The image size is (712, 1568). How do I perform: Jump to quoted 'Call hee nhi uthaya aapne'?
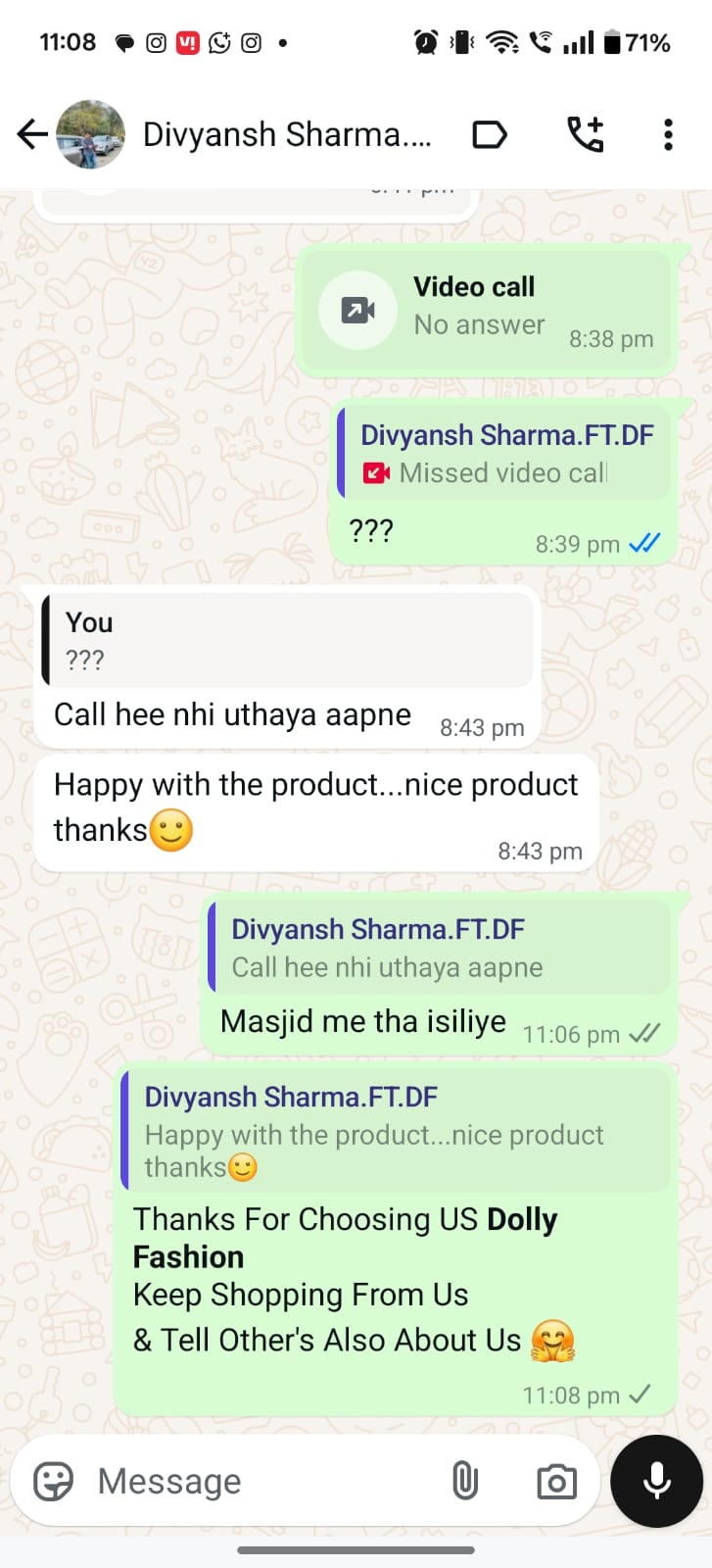coord(438,948)
